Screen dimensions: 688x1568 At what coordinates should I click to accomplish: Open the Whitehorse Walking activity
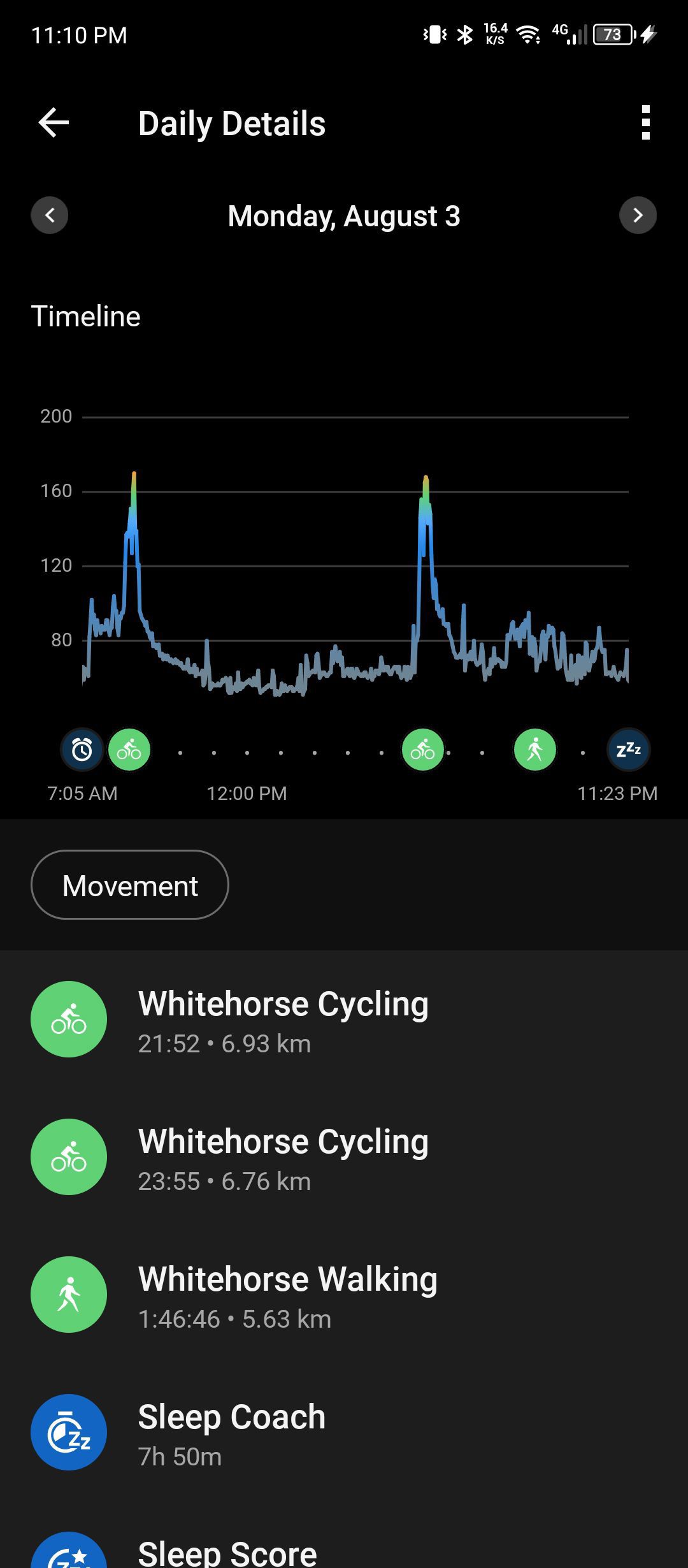click(x=344, y=1295)
